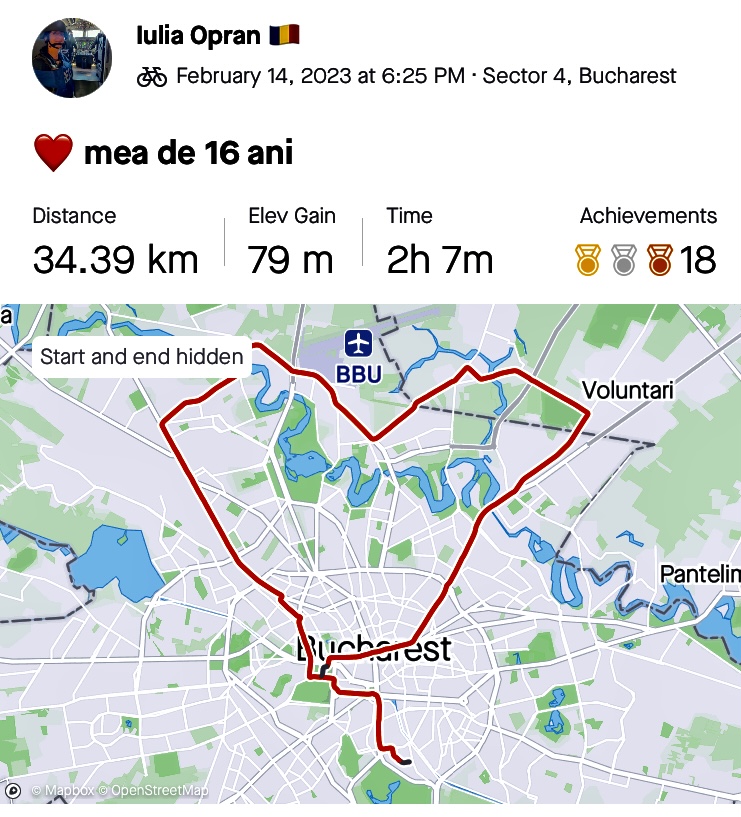The width and height of the screenshot is (741, 817).
Task: Open the OpenStreetMap attribution link
Action: [159, 791]
